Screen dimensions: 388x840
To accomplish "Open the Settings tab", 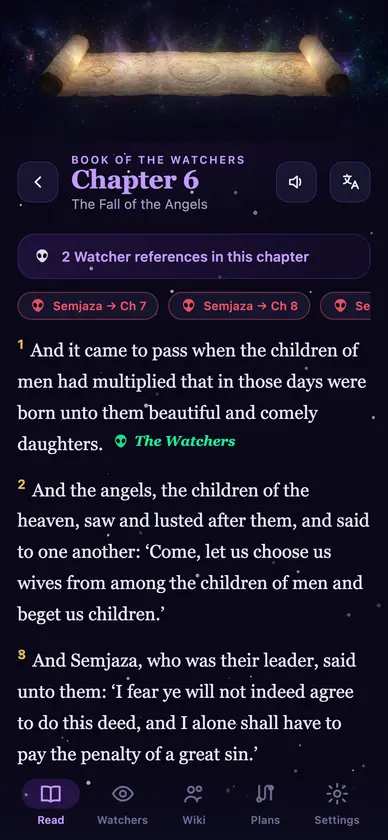I will click(337, 804).
